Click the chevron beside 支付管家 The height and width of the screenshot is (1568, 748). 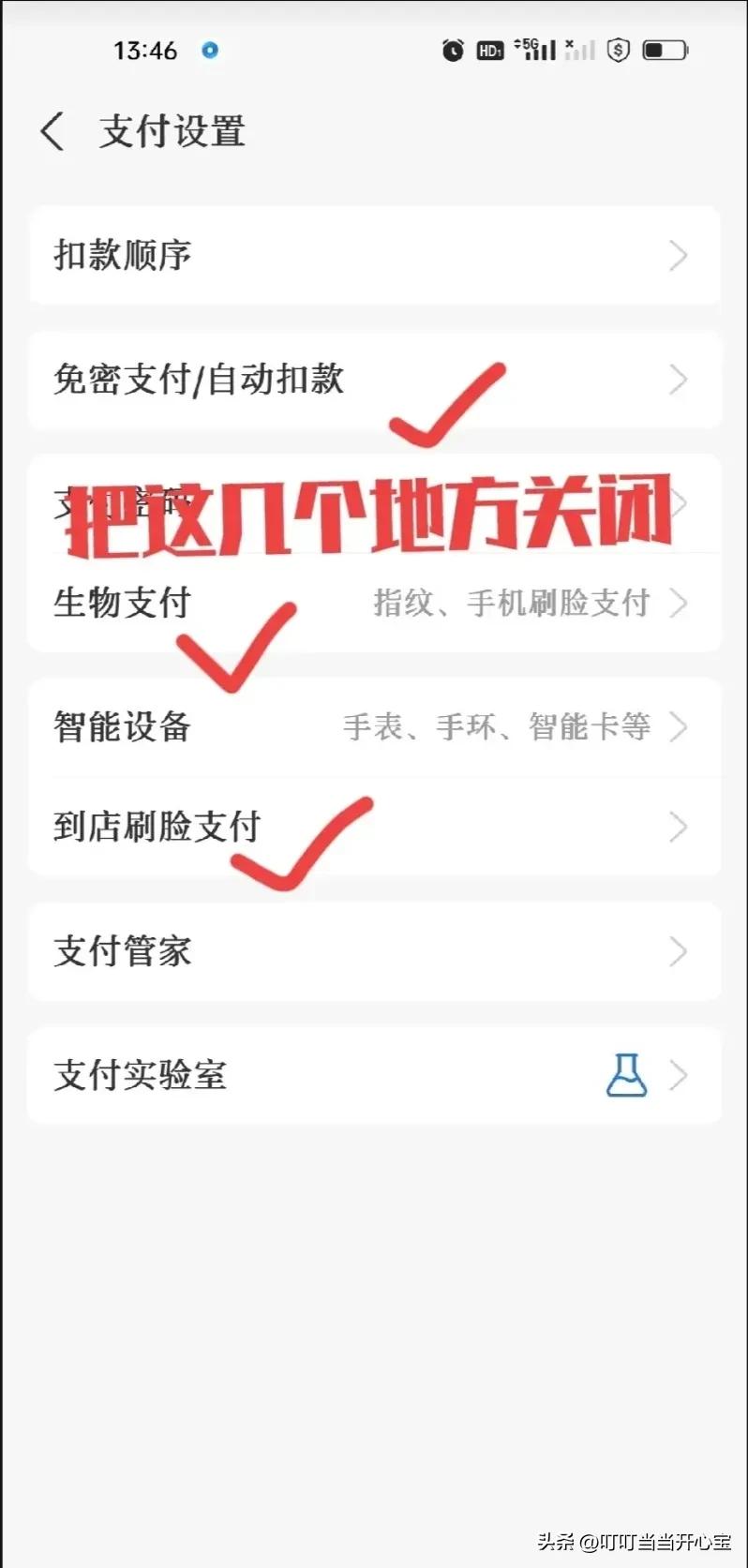(x=679, y=952)
